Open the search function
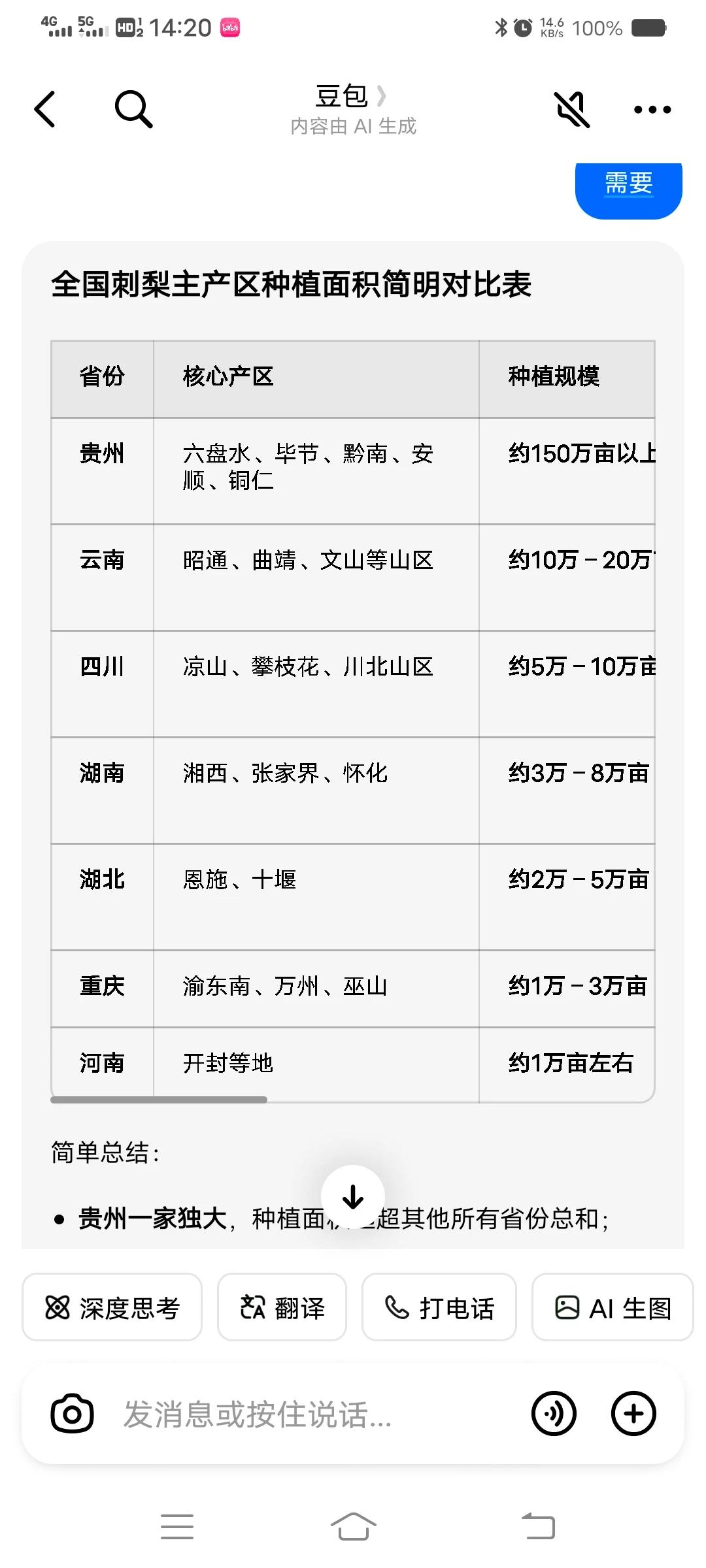The image size is (706, 1568). click(134, 109)
